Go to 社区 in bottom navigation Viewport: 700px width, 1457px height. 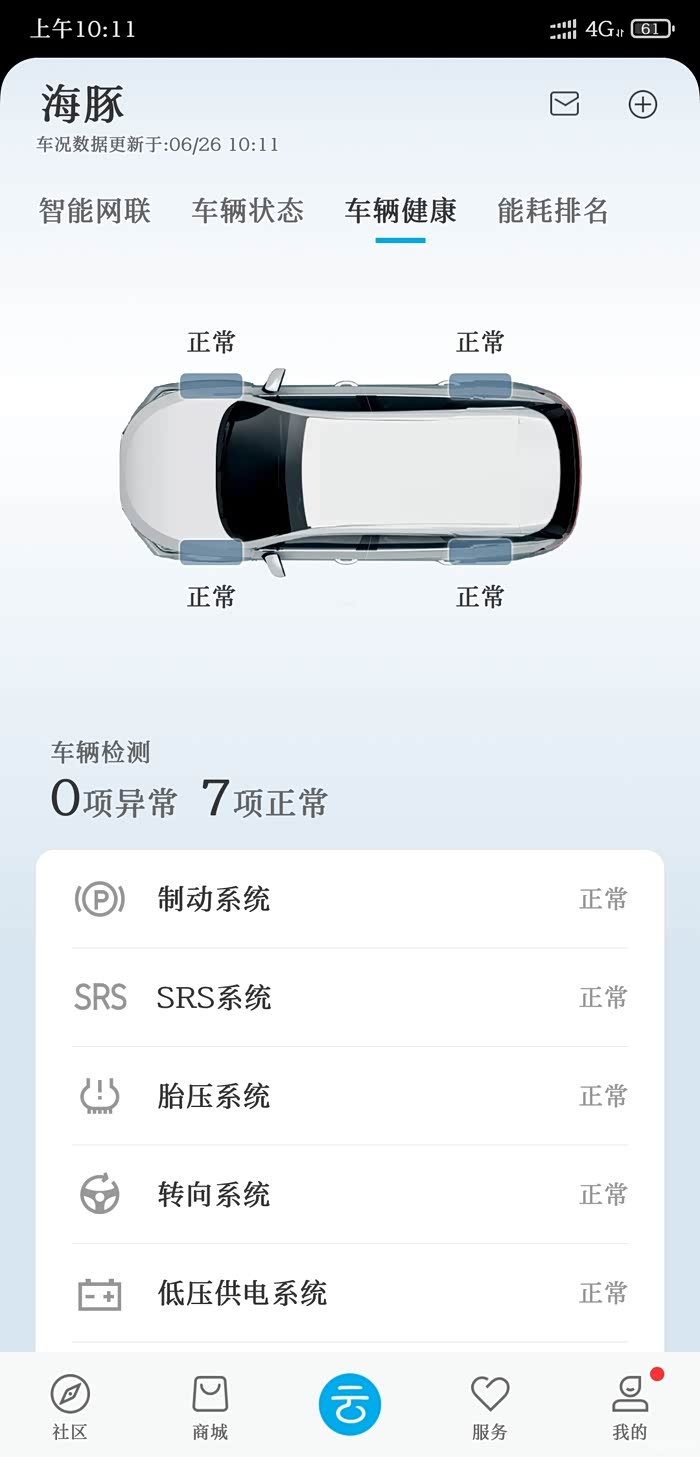pos(70,1406)
